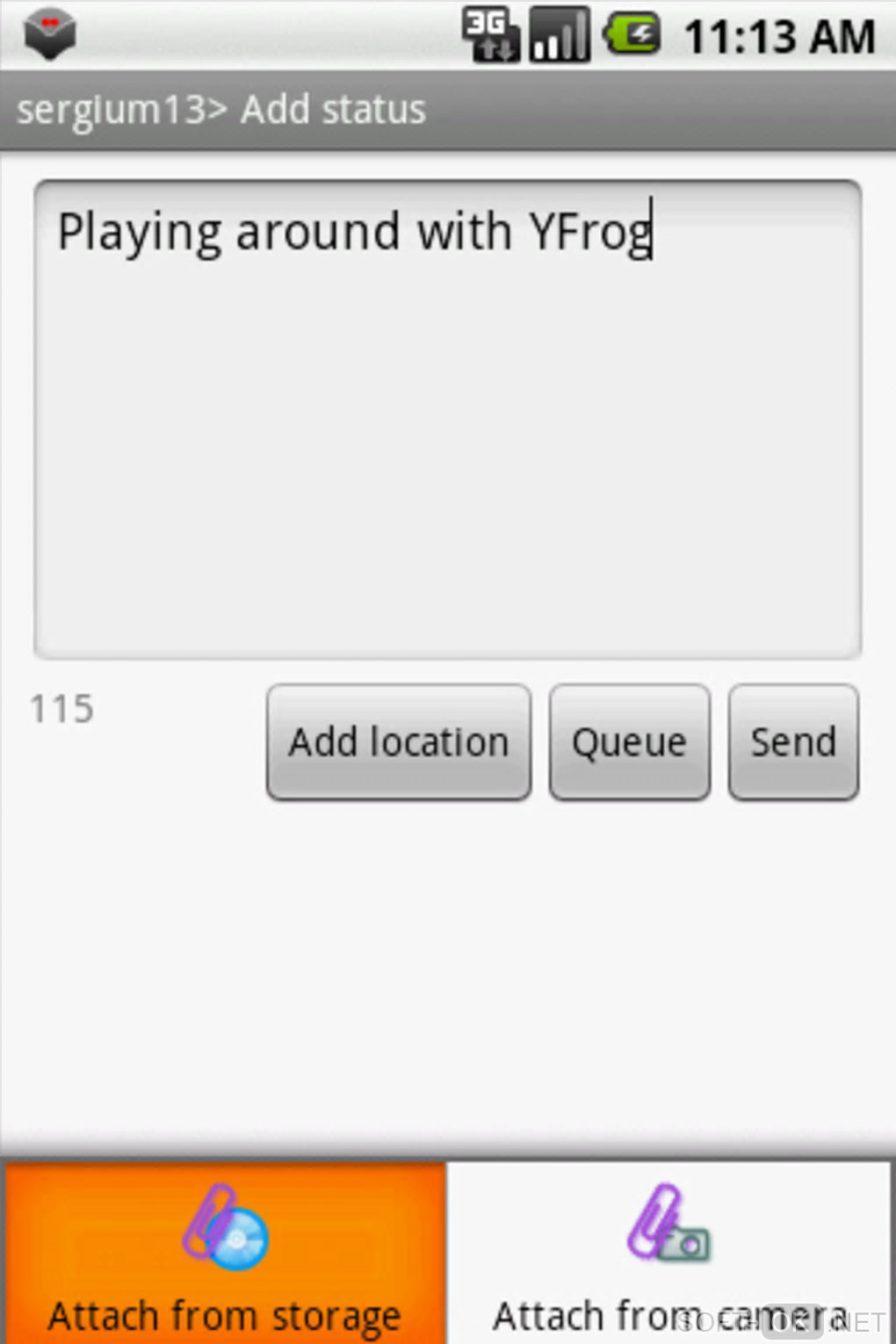
Task: Choose Attach from storage
Action: [x=225, y=1253]
